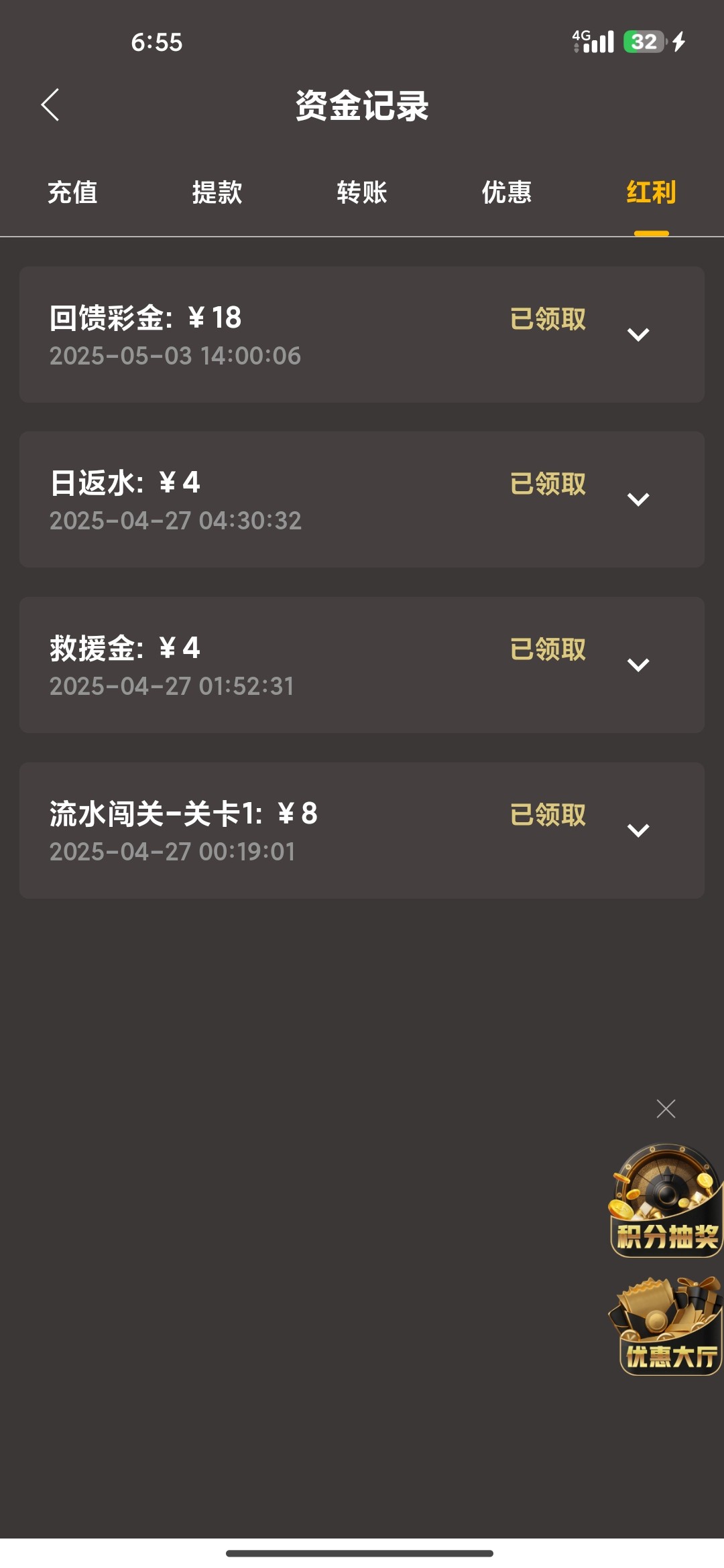Switch to the 提款 tab
Viewport: 724px width, 1568px height.
[x=217, y=193]
